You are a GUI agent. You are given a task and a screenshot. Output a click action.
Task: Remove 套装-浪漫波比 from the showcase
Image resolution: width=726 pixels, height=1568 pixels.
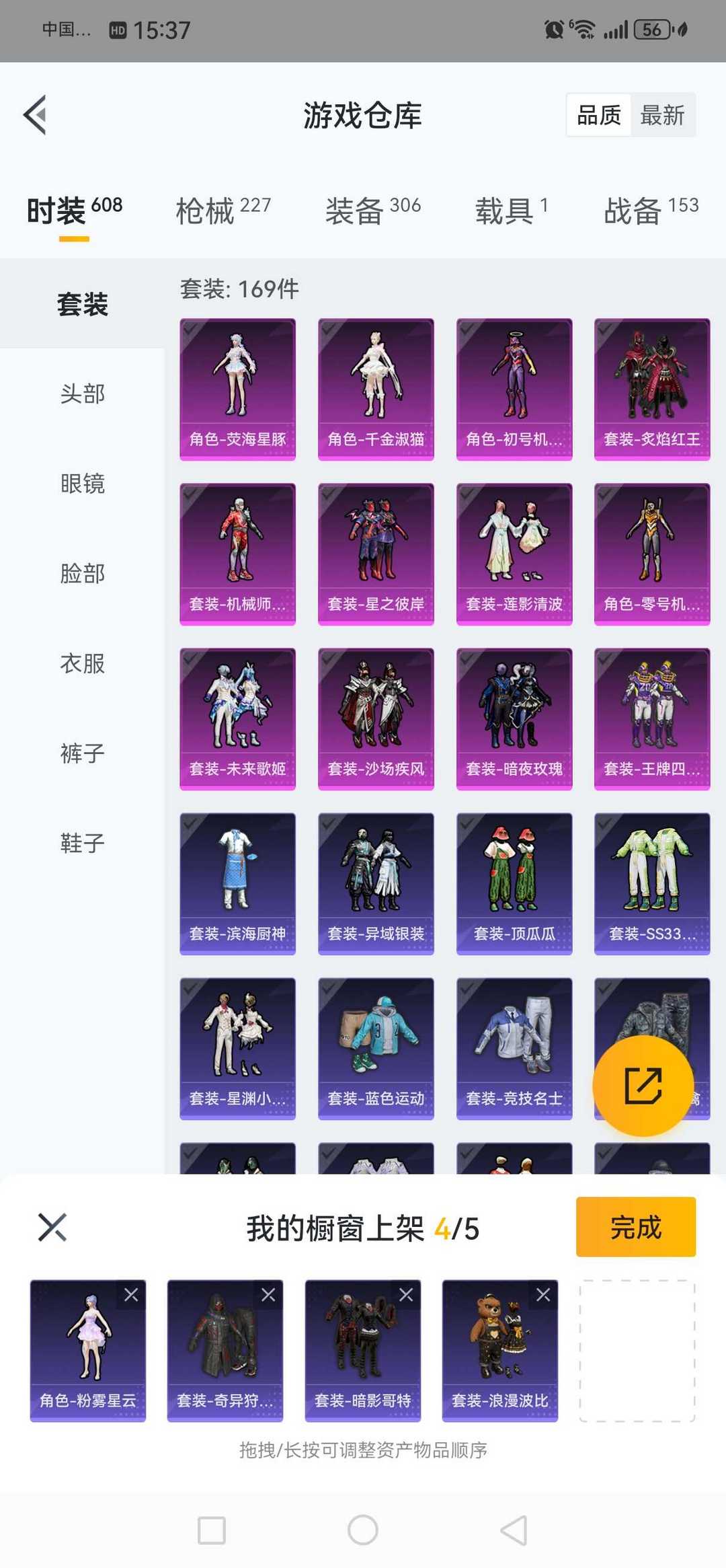(x=543, y=1294)
